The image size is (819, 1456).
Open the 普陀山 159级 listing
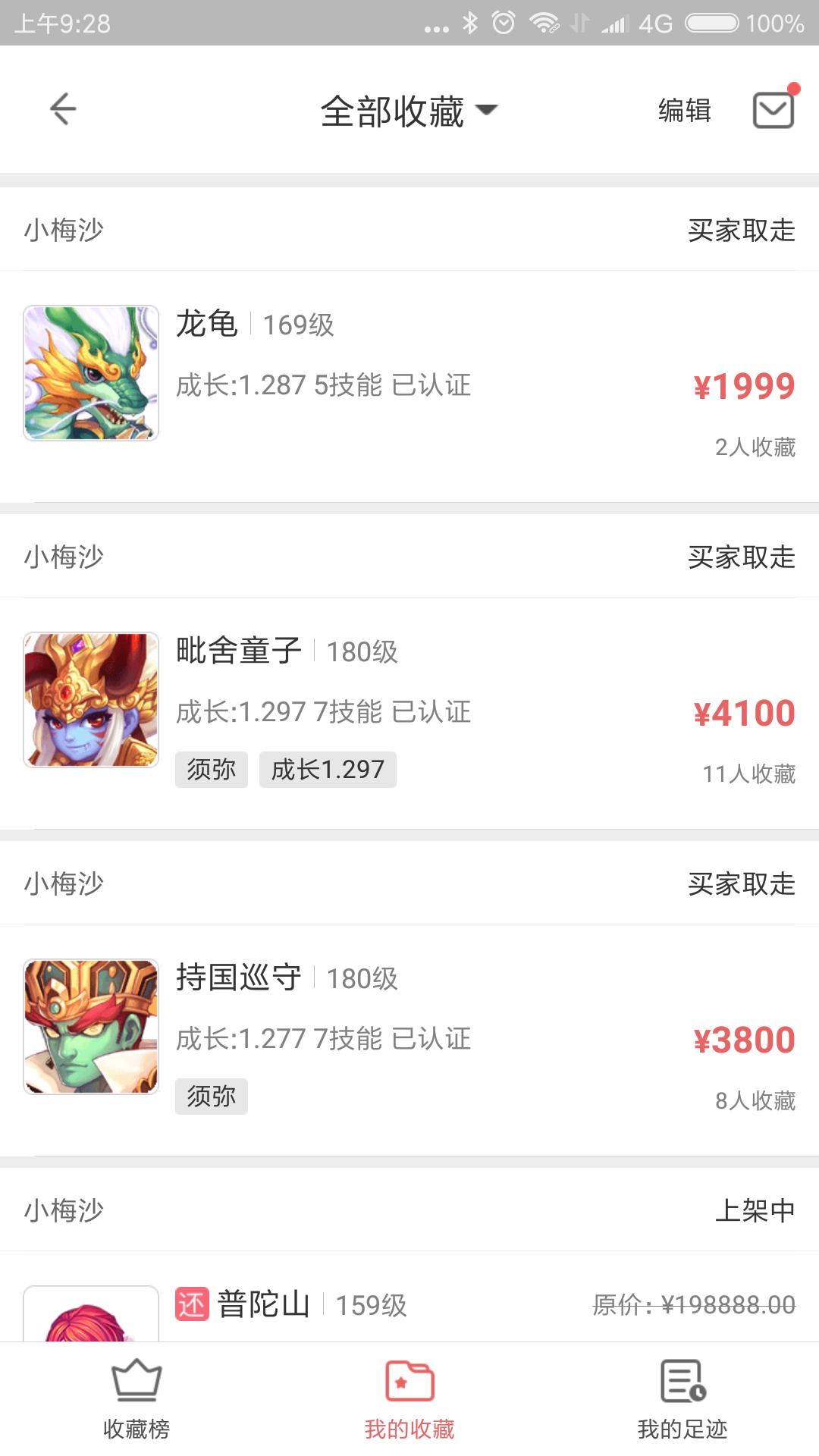409,1304
